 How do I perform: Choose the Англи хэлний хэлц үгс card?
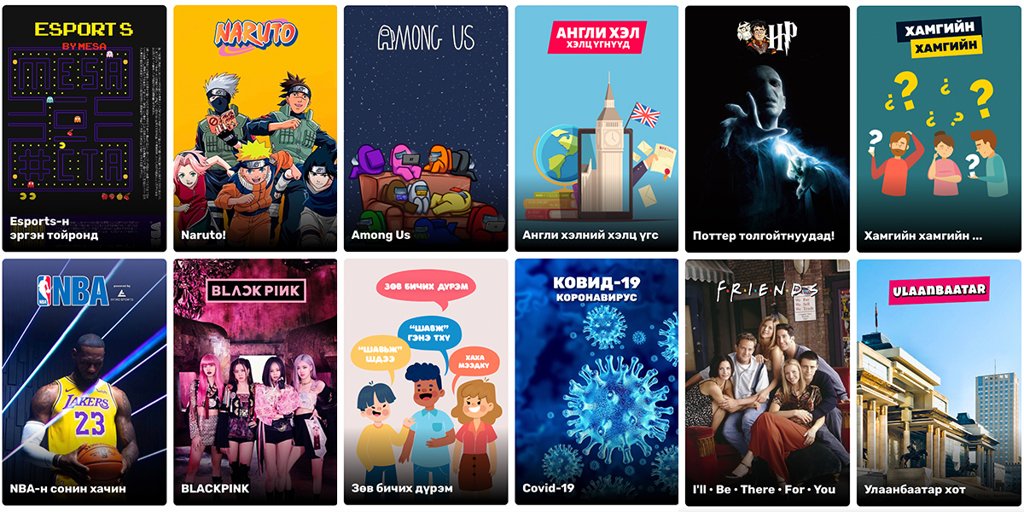596,128
